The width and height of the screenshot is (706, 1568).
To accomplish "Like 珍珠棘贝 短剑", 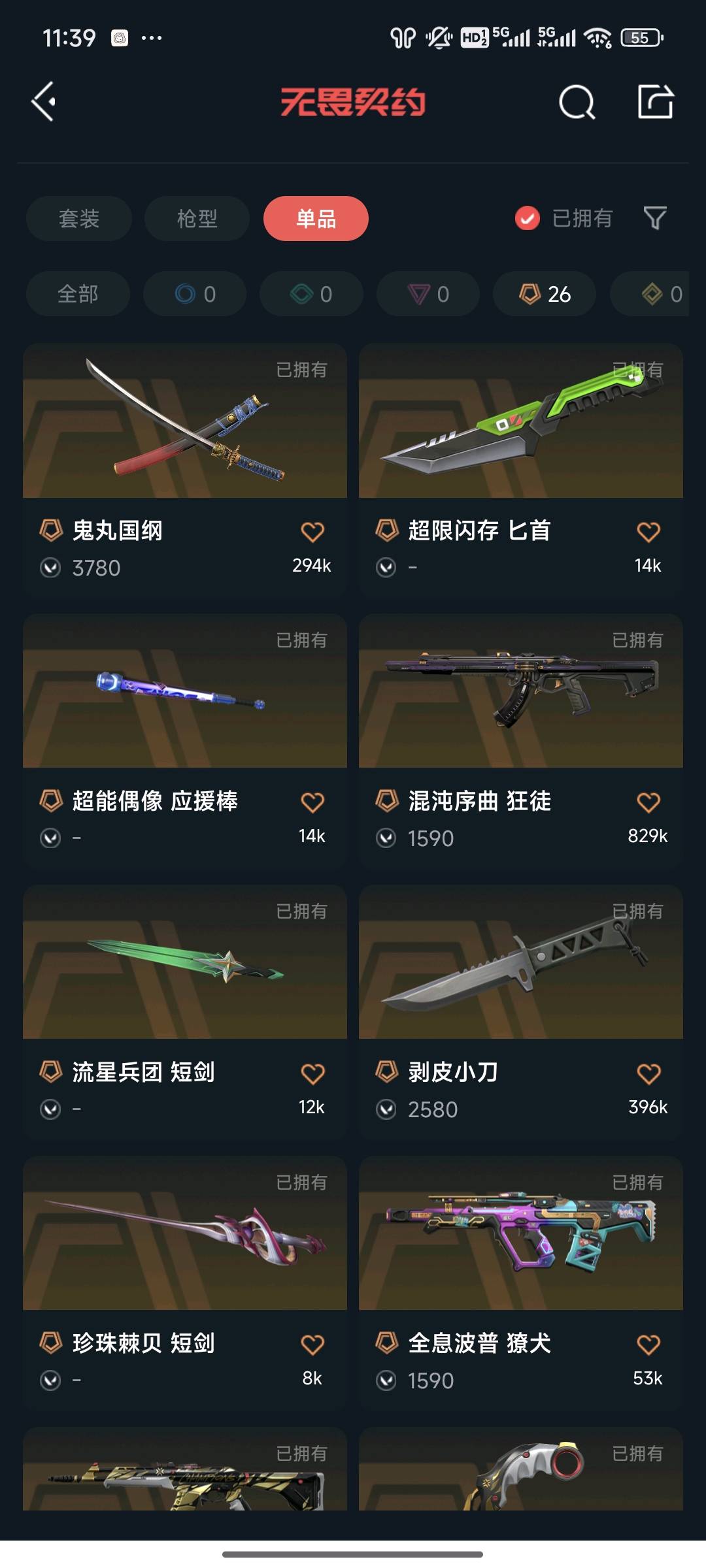I will tap(312, 1345).
